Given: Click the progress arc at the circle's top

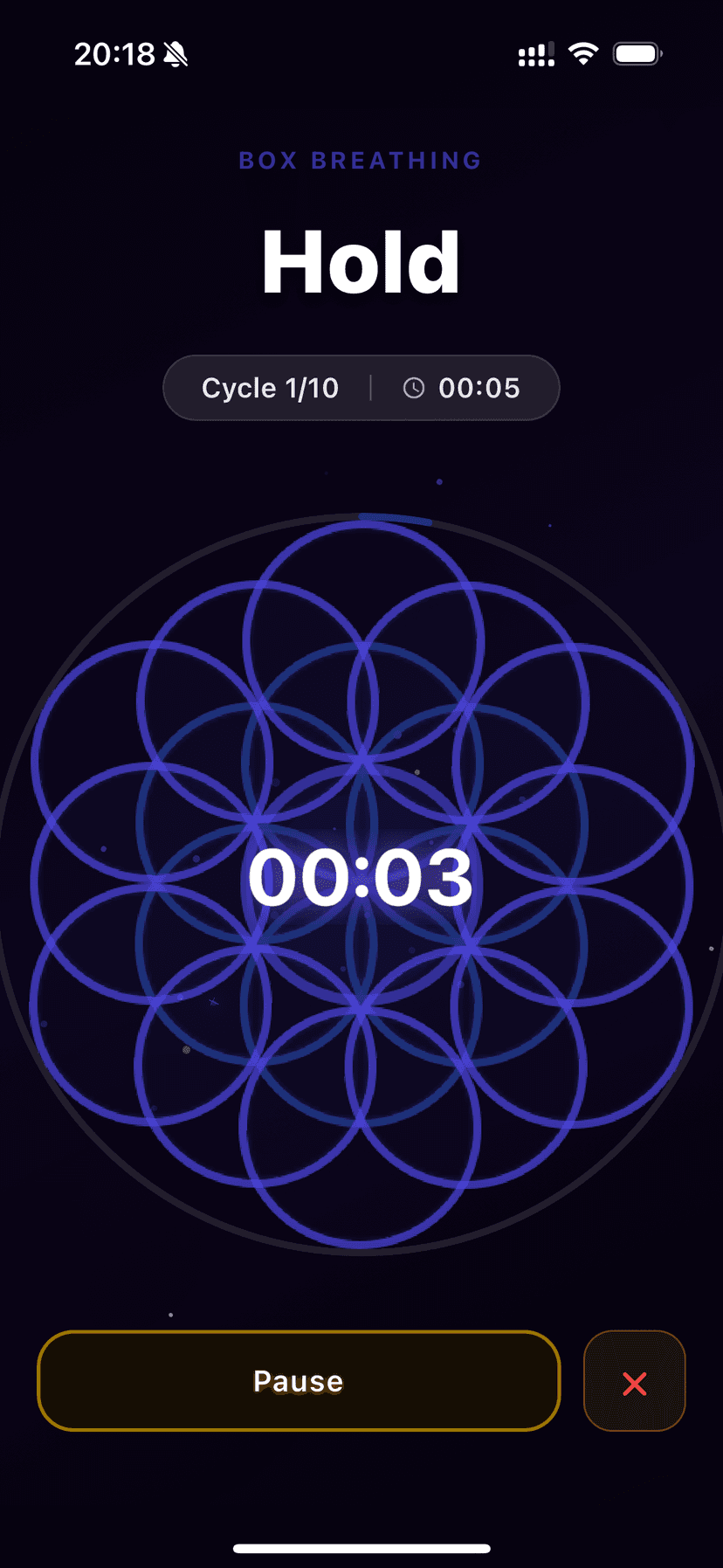Looking at the screenshot, I should 397,517.
